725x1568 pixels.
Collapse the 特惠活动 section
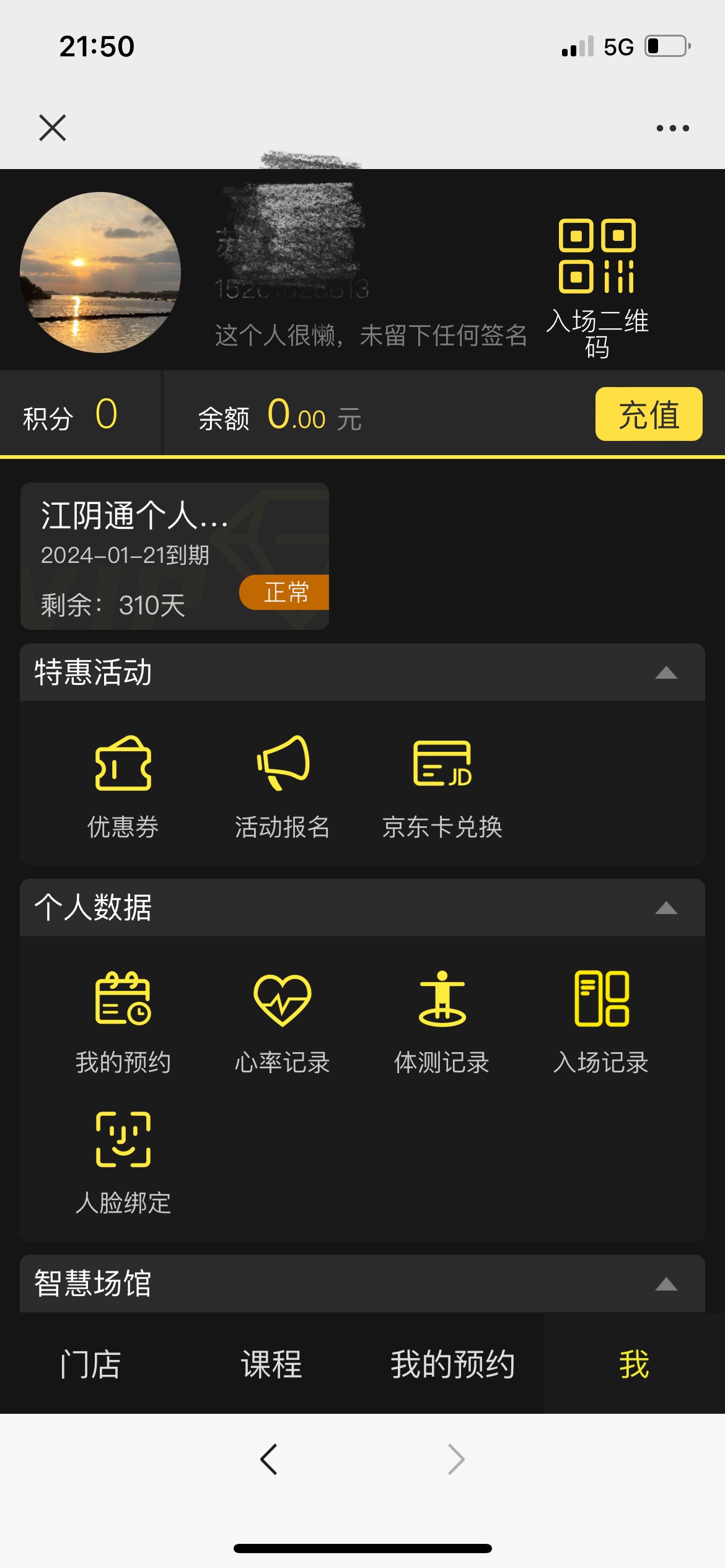coord(666,673)
